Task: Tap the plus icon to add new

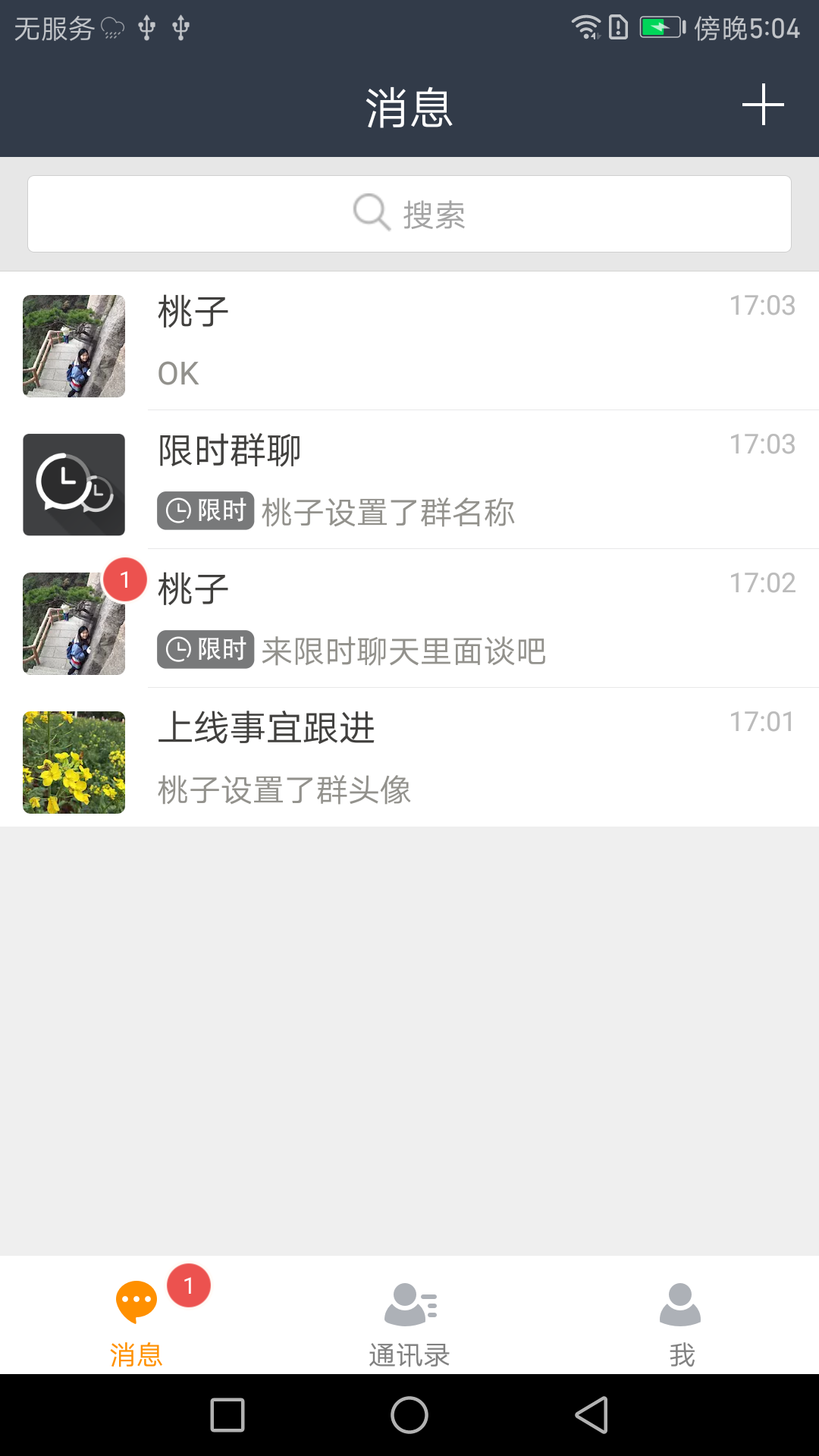Action: (762, 105)
